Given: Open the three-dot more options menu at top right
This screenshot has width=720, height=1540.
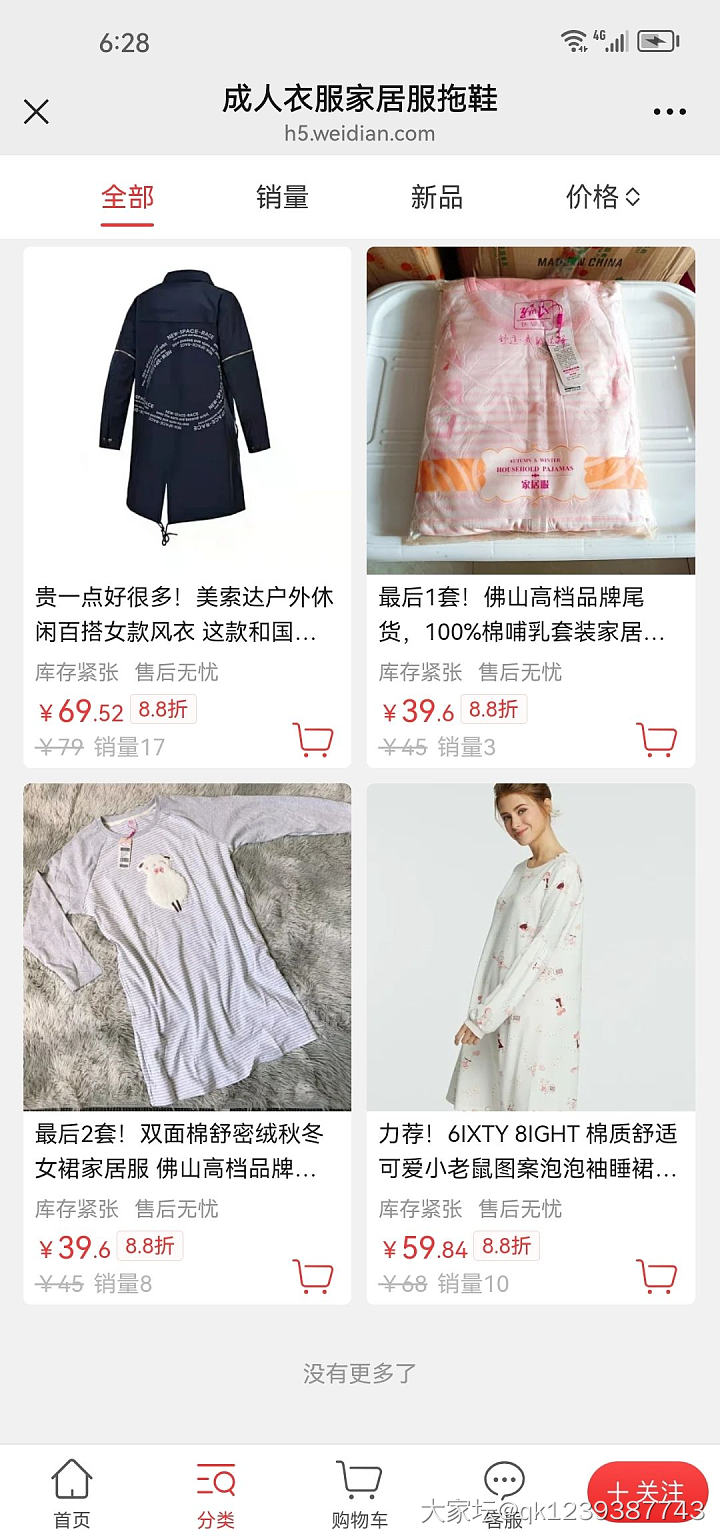Looking at the screenshot, I should coord(669,110).
